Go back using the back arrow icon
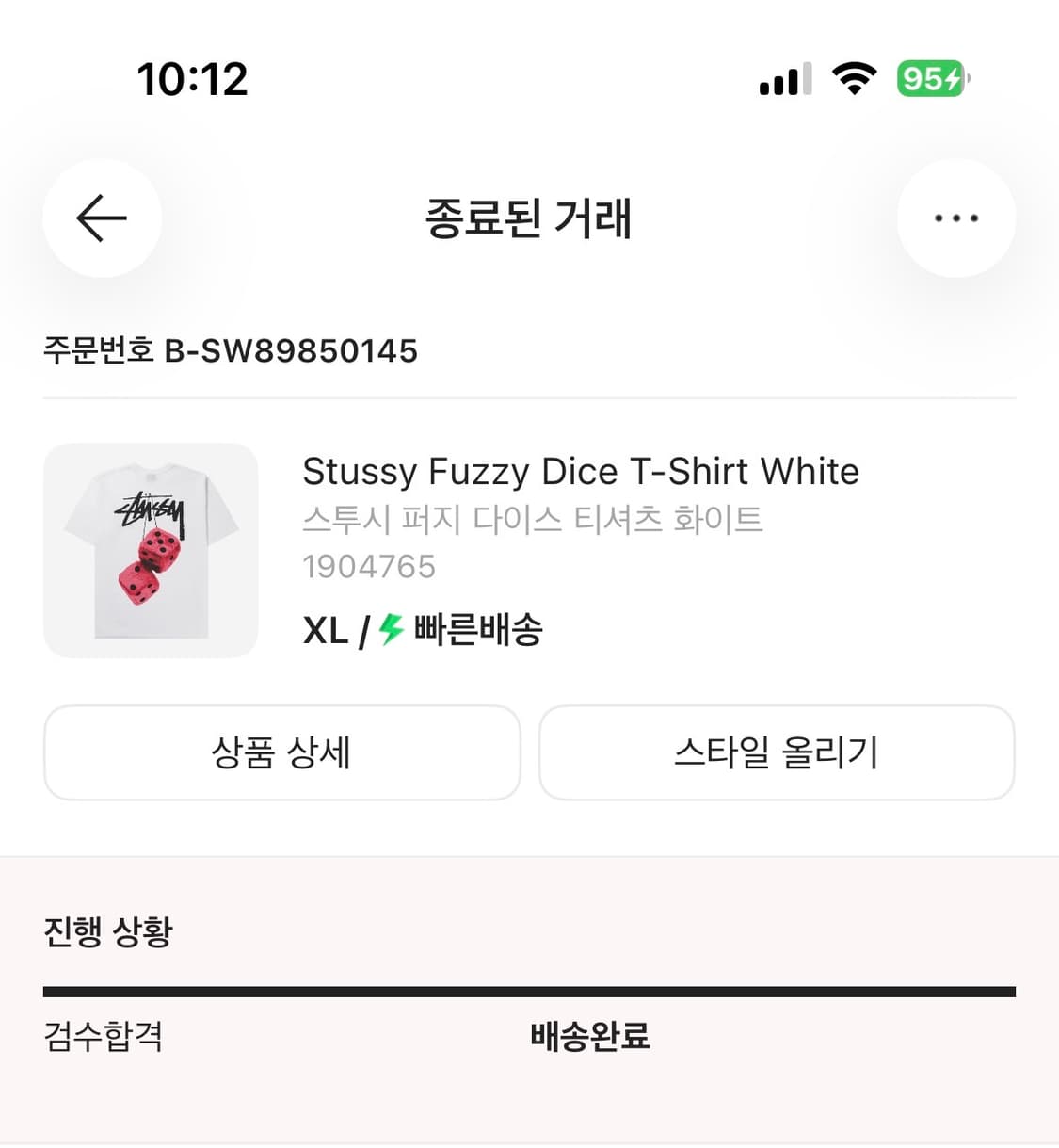 pos(102,218)
